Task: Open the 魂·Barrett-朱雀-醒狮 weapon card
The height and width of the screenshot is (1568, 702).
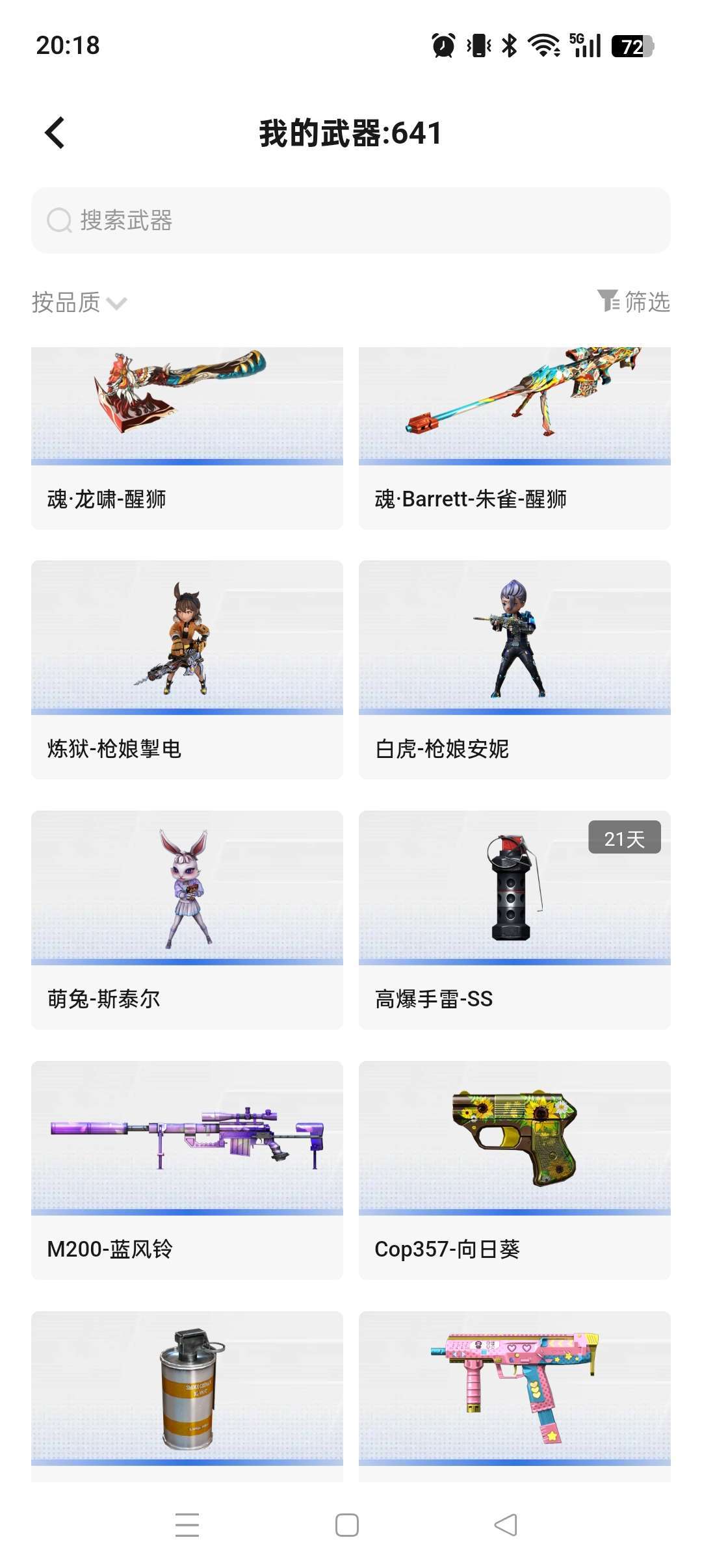Action: 515,438
